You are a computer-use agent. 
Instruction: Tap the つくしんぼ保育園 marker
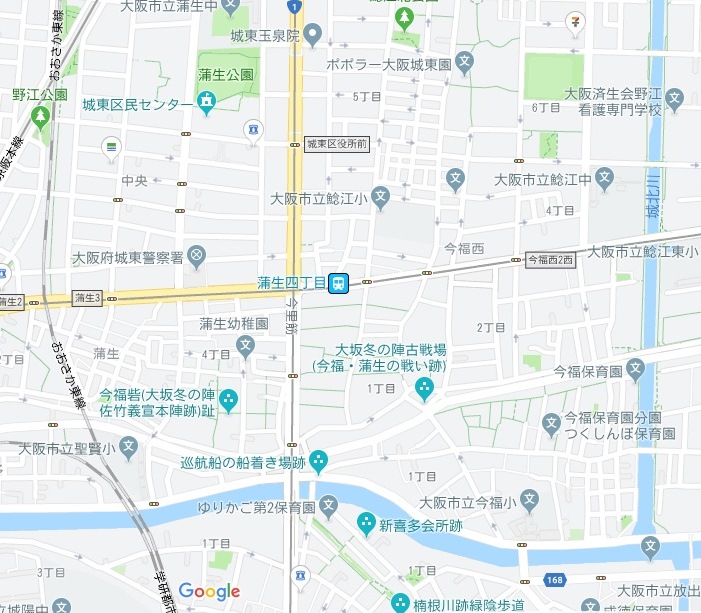[551, 426]
